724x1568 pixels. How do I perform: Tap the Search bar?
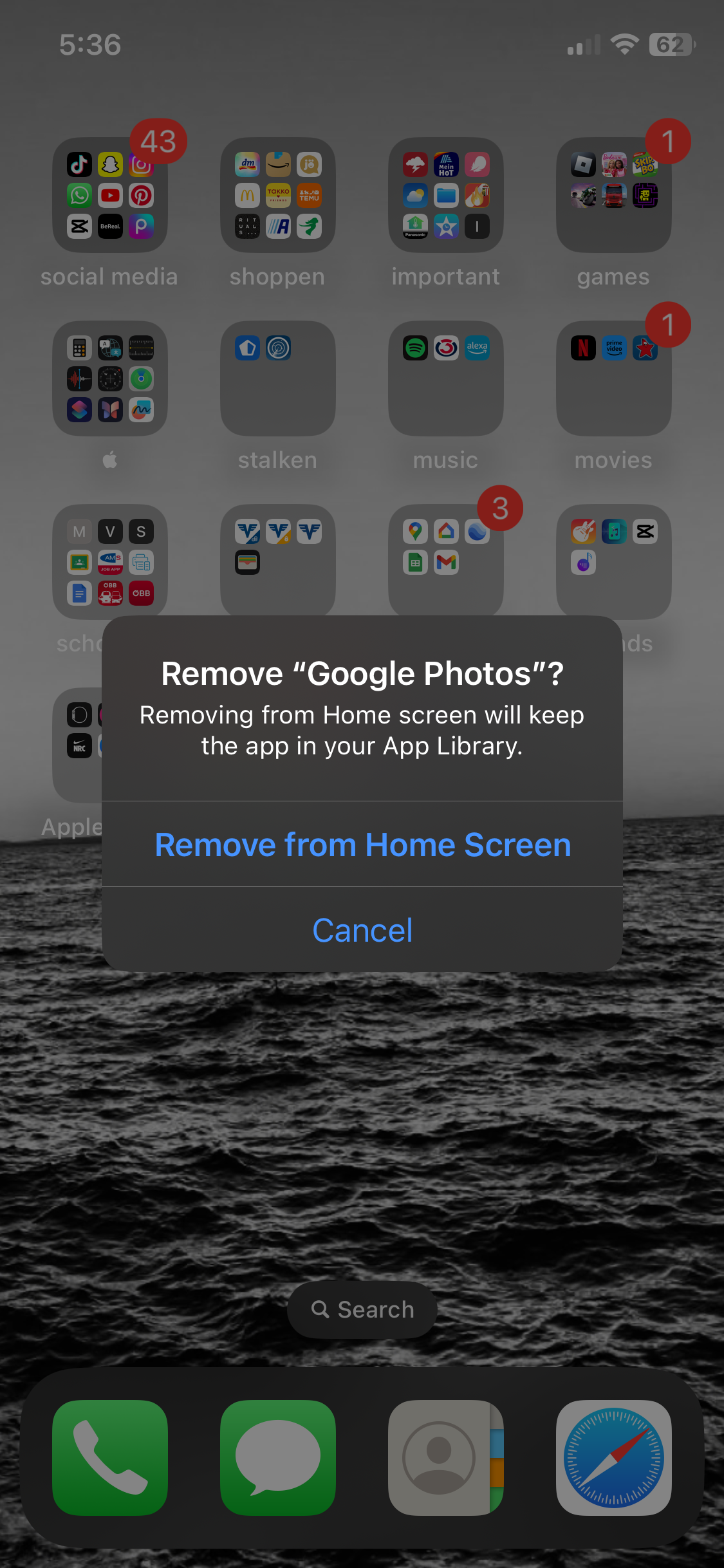point(362,1309)
